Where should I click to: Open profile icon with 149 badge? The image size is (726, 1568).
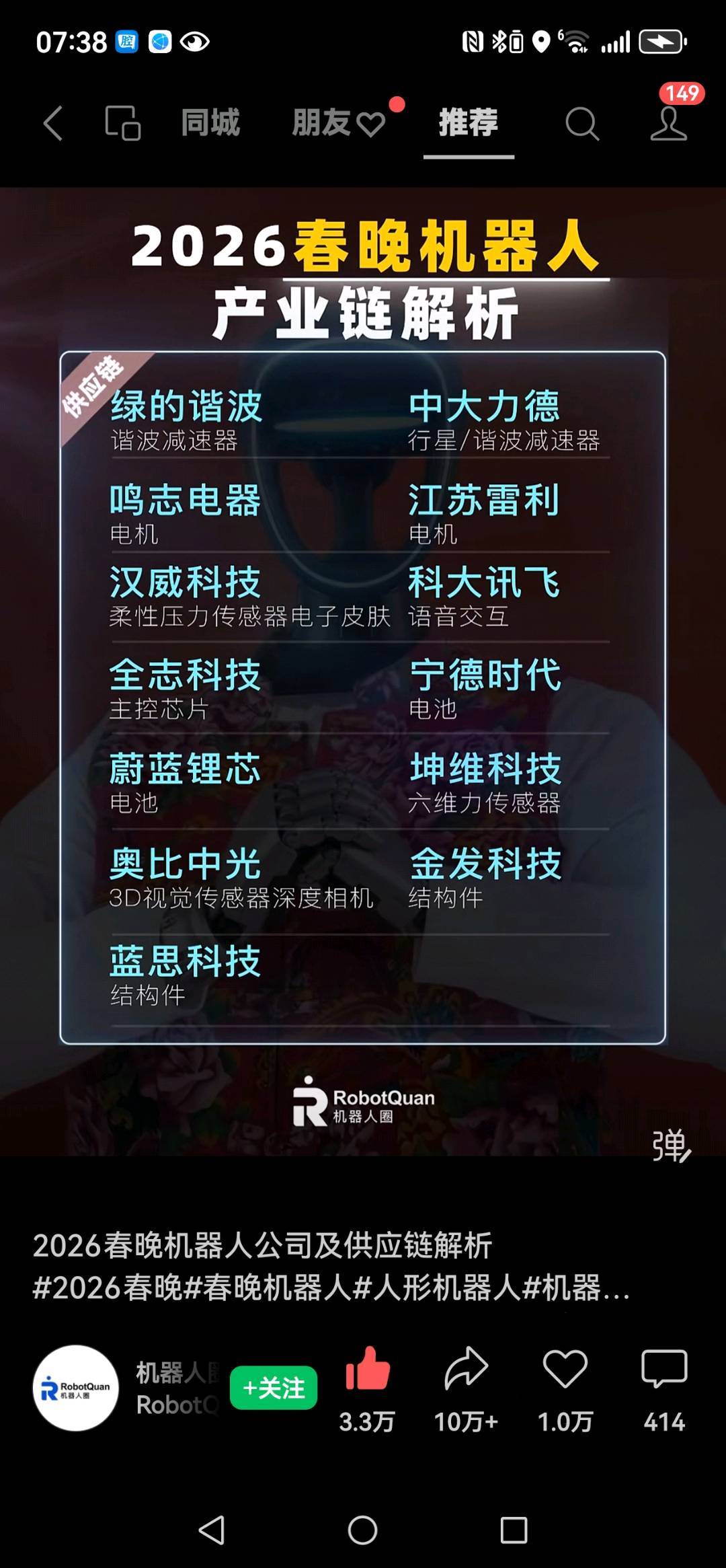tap(669, 123)
